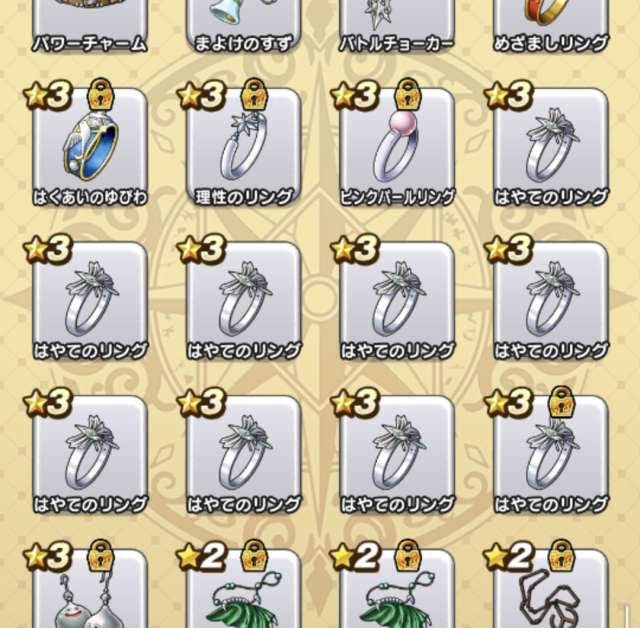Select the 理性のリング item

[x=243, y=150]
